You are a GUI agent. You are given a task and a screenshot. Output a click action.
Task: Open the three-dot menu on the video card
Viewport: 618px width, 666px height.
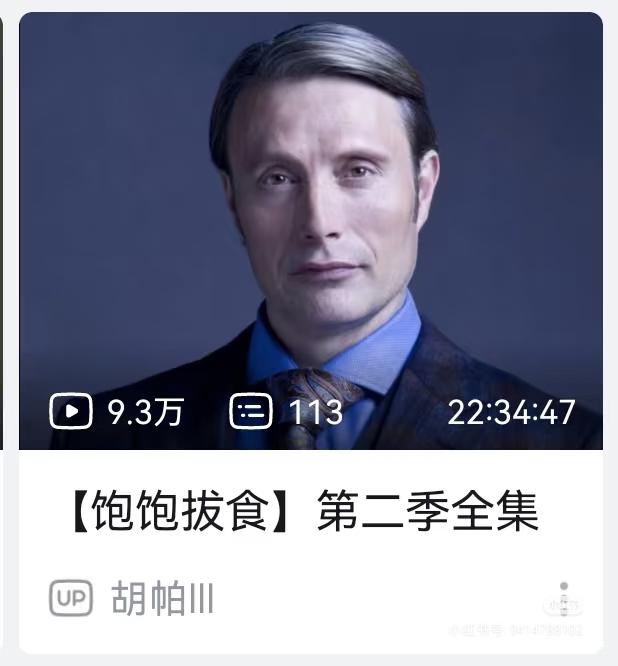click(564, 599)
